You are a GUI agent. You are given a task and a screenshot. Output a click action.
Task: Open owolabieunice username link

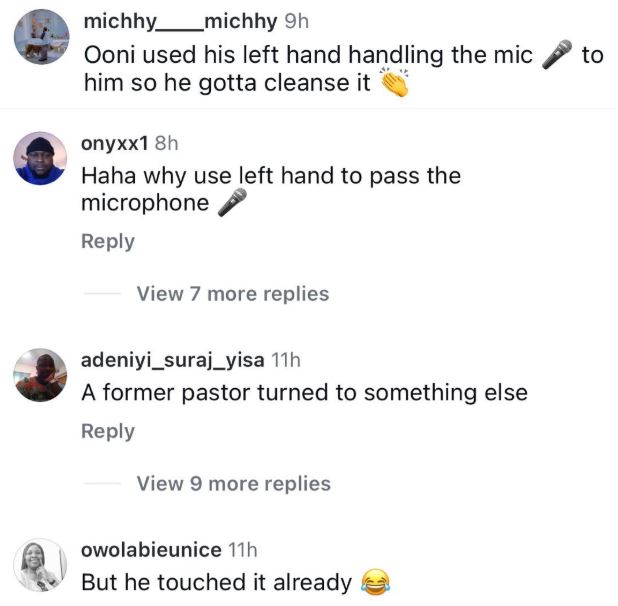[152, 549]
